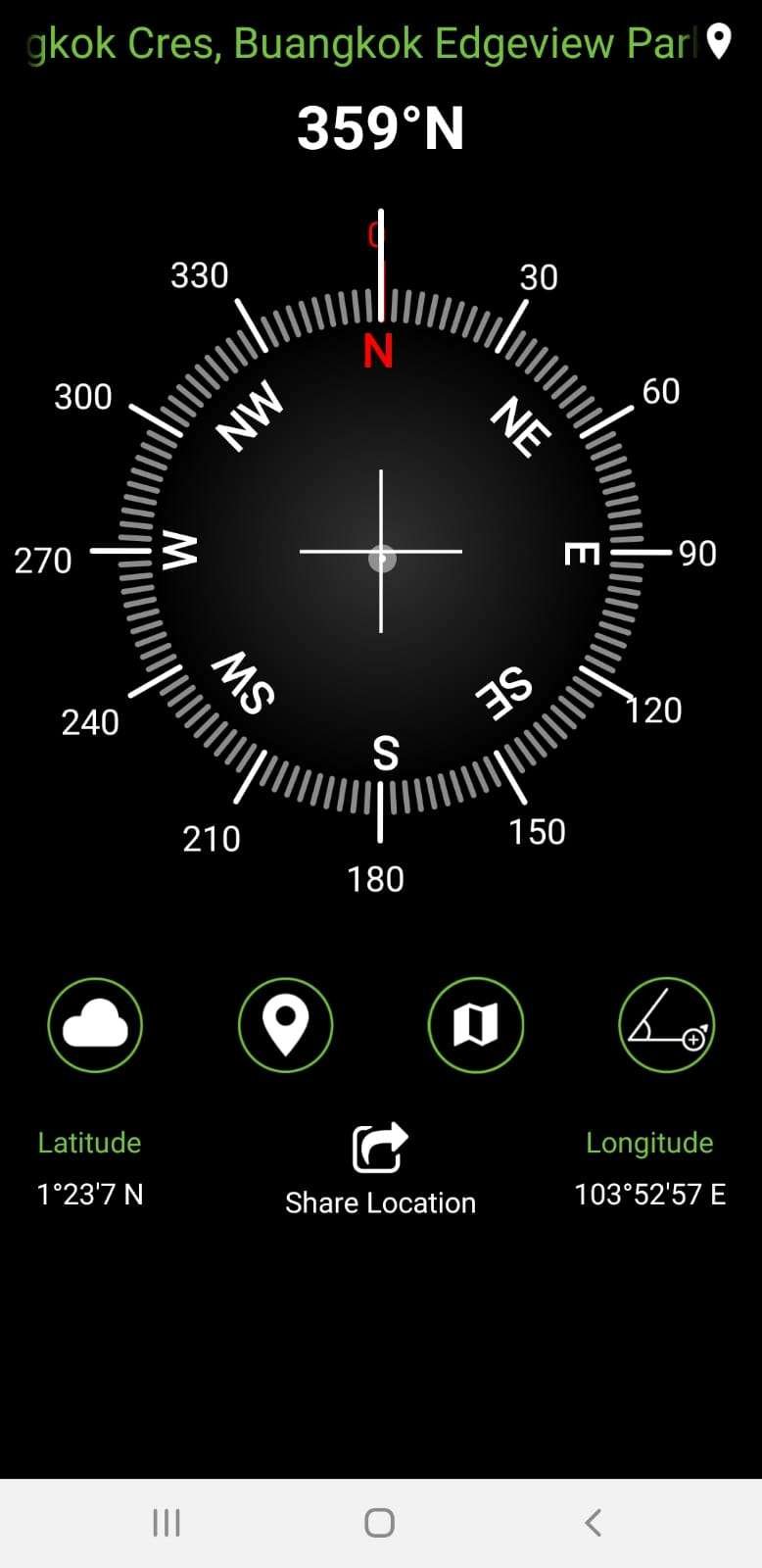Open the angle measurement tool
The height and width of the screenshot is (1568, 762).
pyautogui.click(x=666, y=1025)
